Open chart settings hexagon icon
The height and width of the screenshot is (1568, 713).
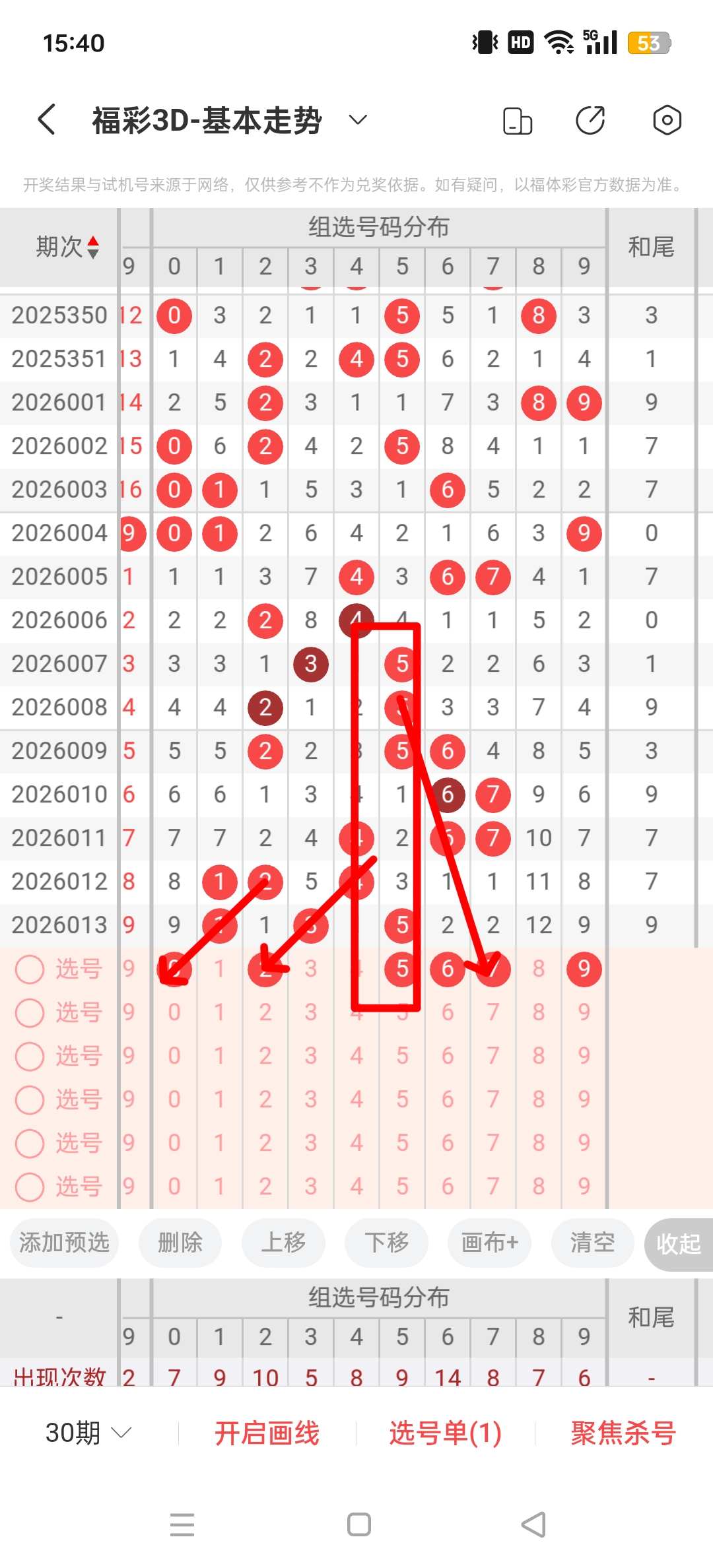pyautogui.click(x=667, y=120)
